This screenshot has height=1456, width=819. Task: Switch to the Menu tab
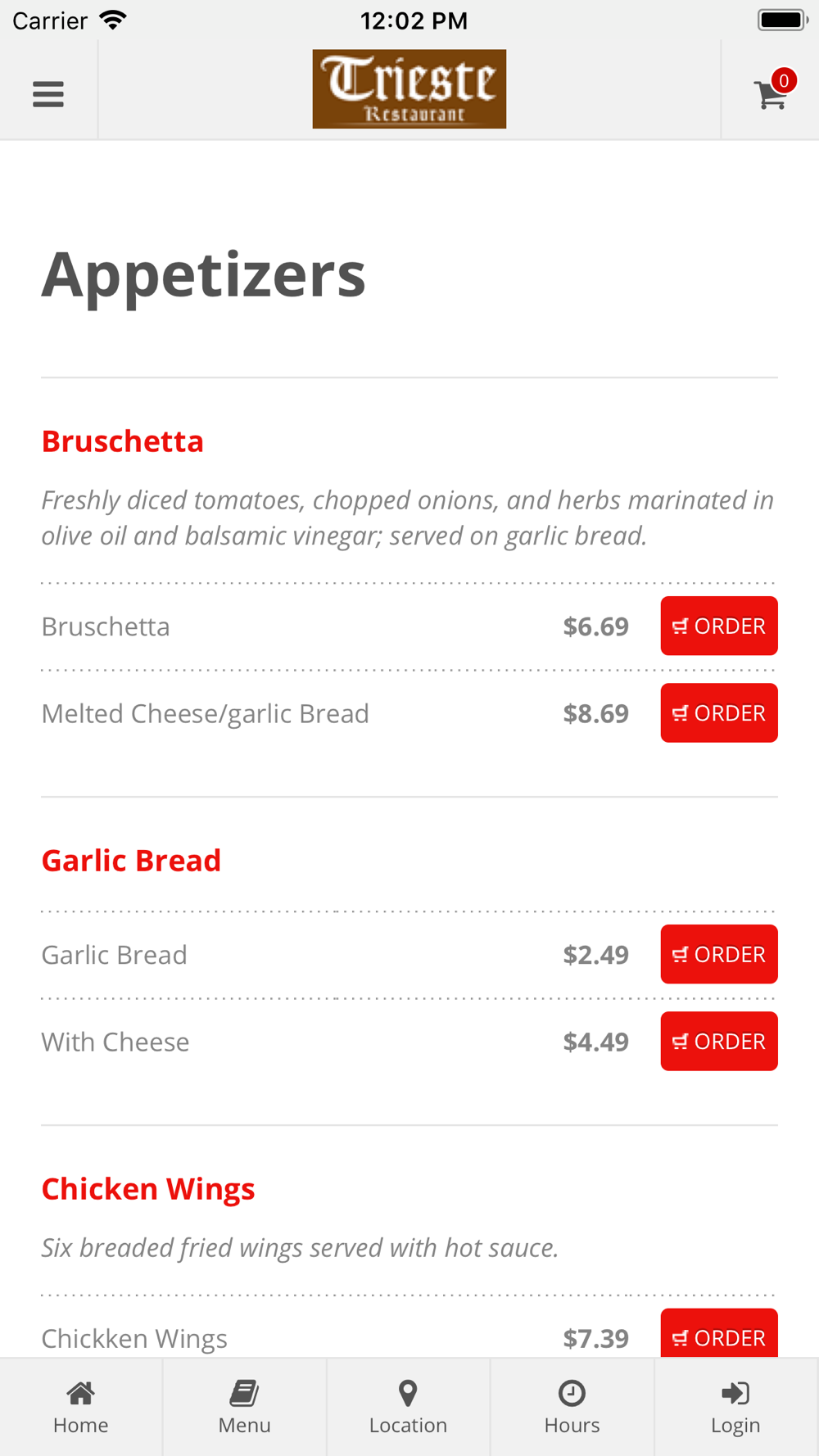click(x=245, y=1407)
